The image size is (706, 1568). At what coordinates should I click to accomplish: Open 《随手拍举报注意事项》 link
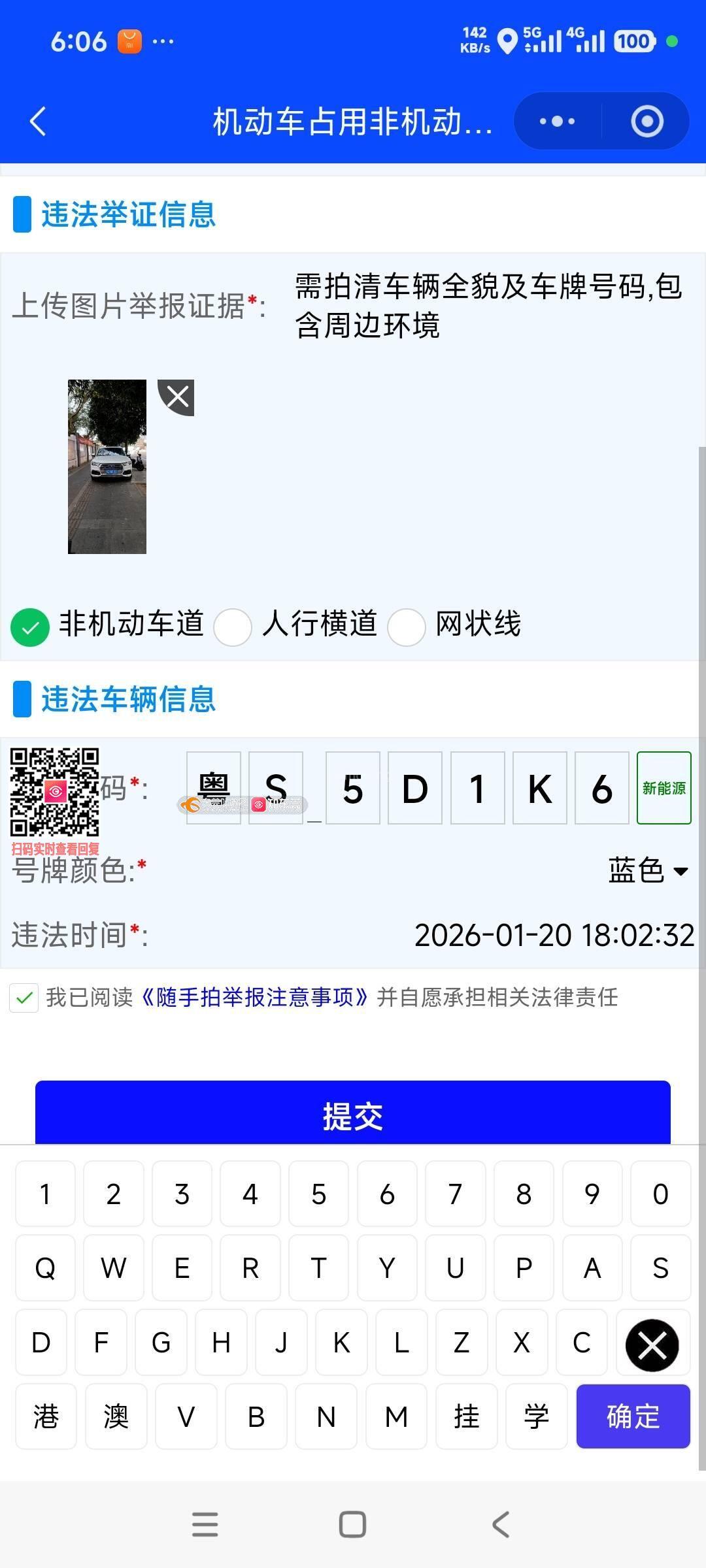(255, 998)
